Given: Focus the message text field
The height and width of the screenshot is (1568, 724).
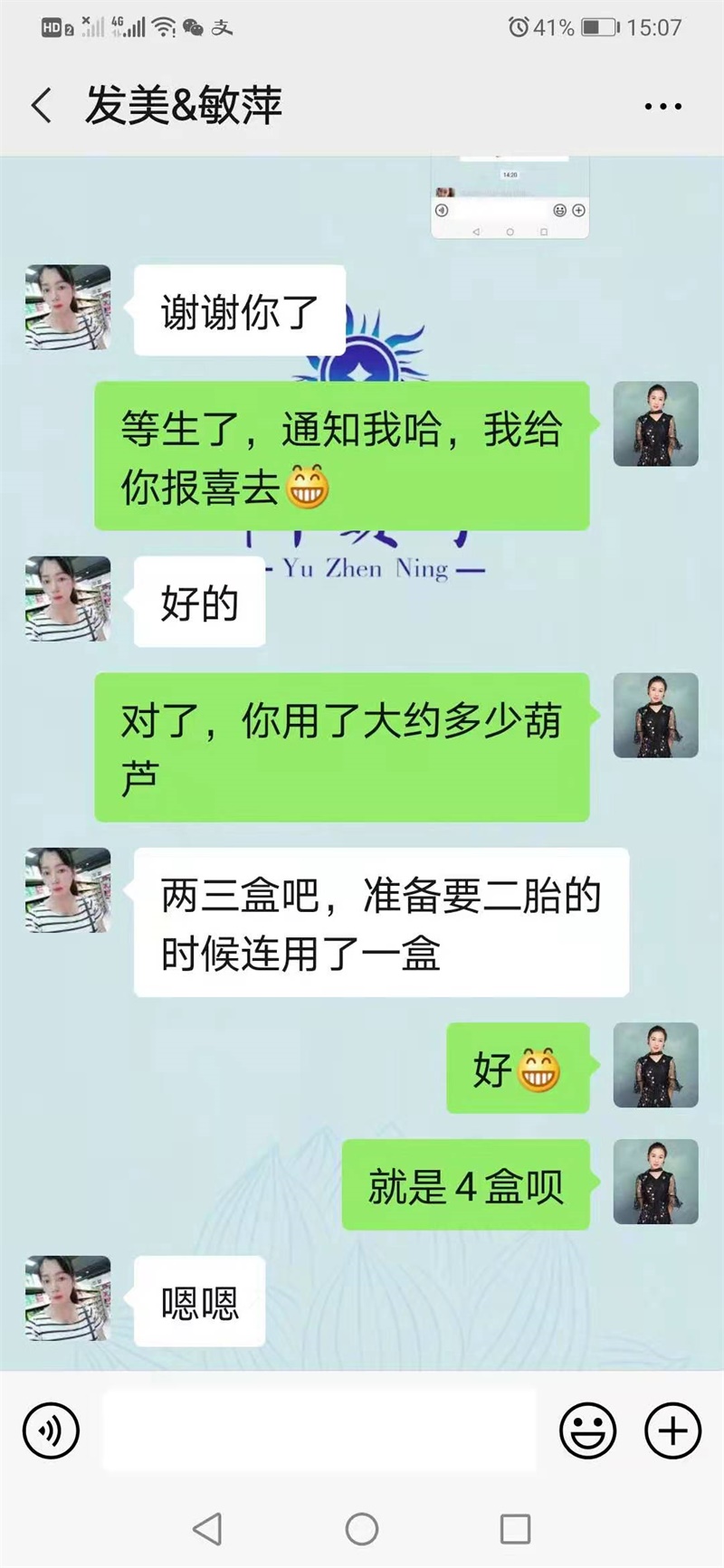Looking at the screenshot, I should (319, 1431).
